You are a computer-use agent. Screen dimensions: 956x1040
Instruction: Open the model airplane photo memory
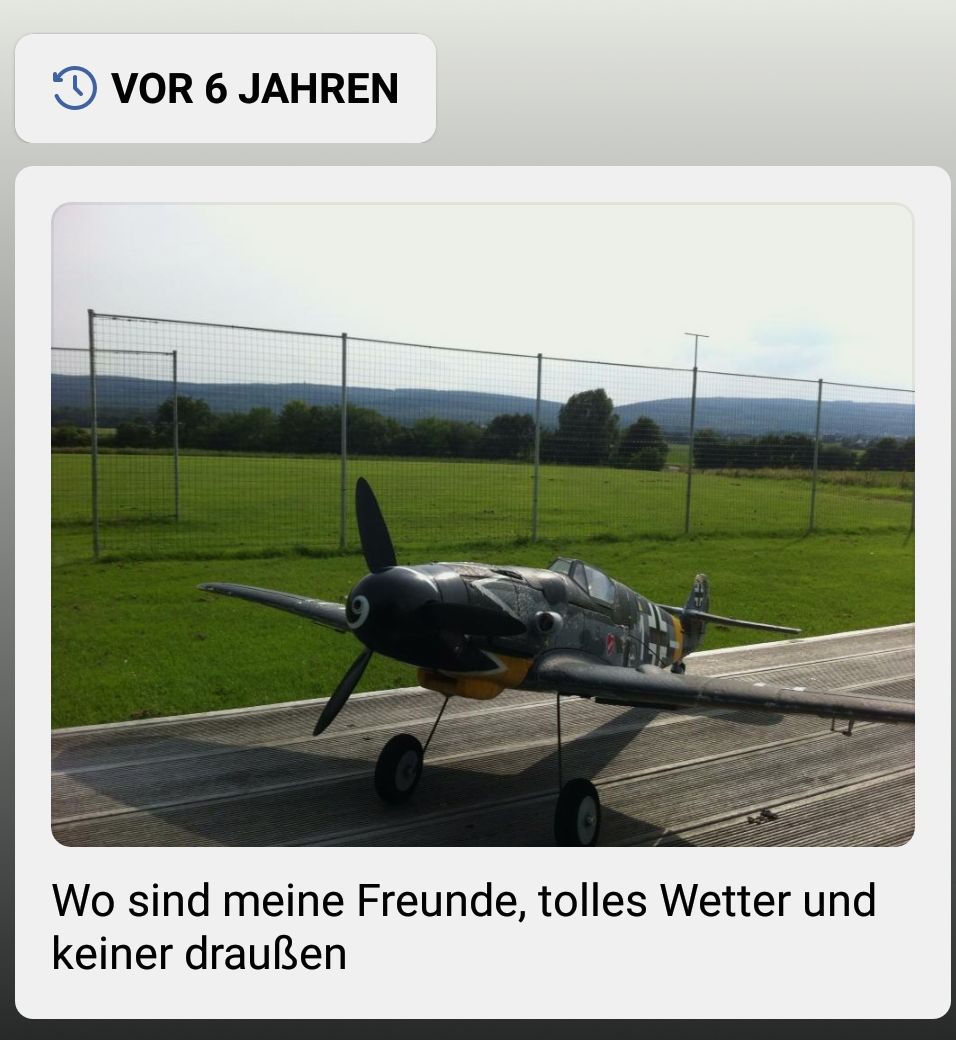[482, 525]
